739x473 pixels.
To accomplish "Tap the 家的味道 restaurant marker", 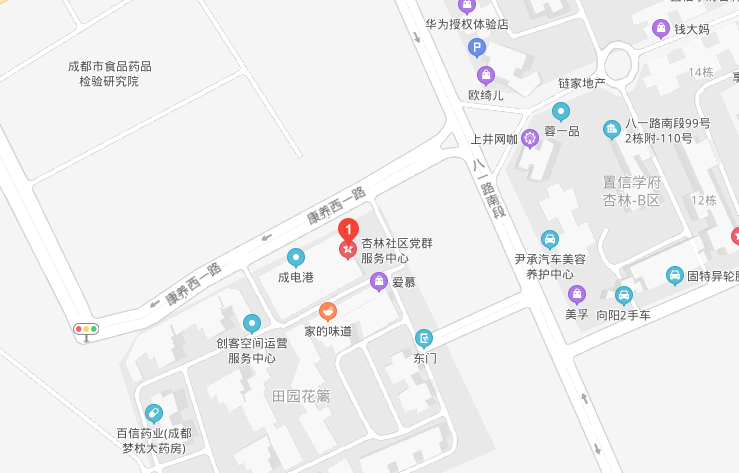I will tap(328, 312).
